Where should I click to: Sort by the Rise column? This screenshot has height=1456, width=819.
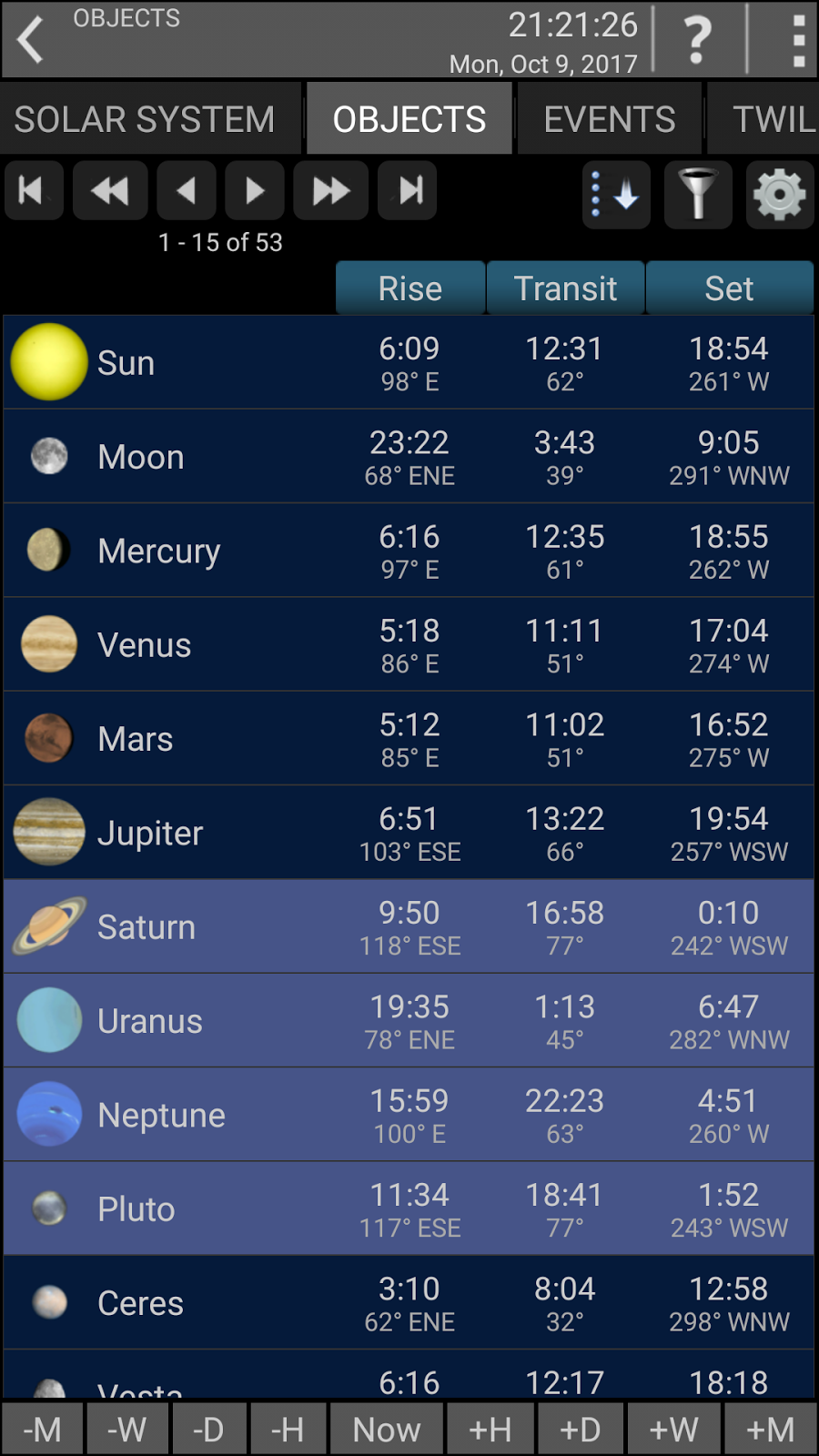(x=409, y=288)
